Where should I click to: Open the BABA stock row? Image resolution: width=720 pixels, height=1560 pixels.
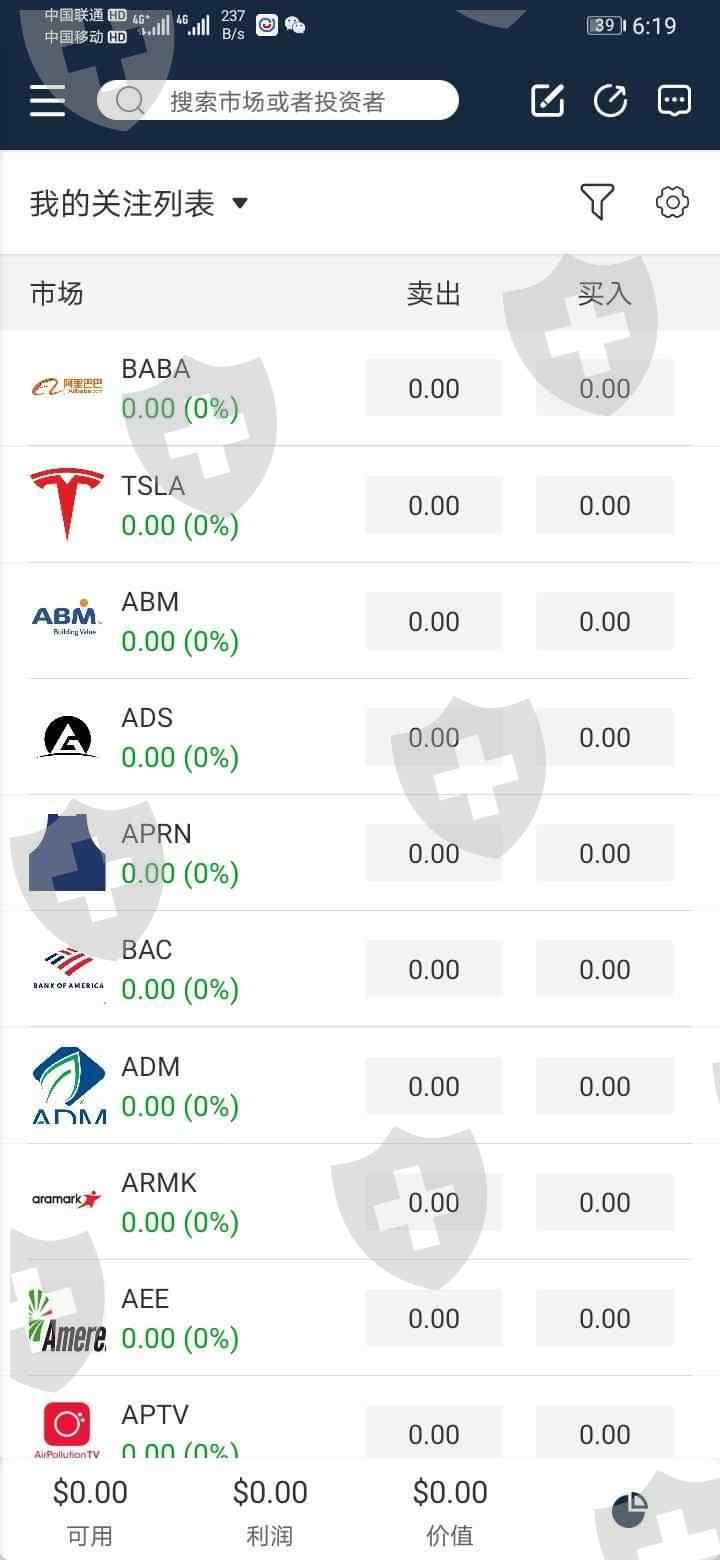tap(180, 388)
